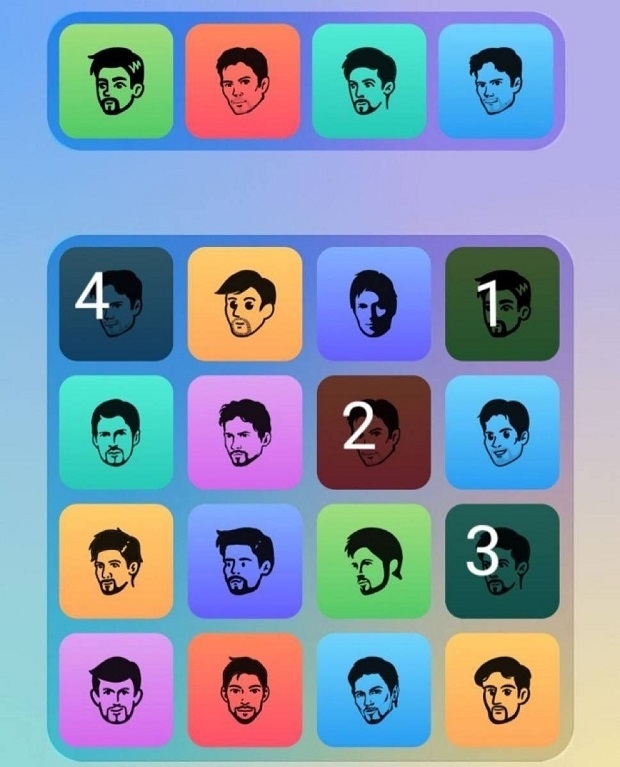Select the bearded face on the indigo-blue tile
Image resolution: width=620 pixels, height=767 pixels.
tap(245, 560)
